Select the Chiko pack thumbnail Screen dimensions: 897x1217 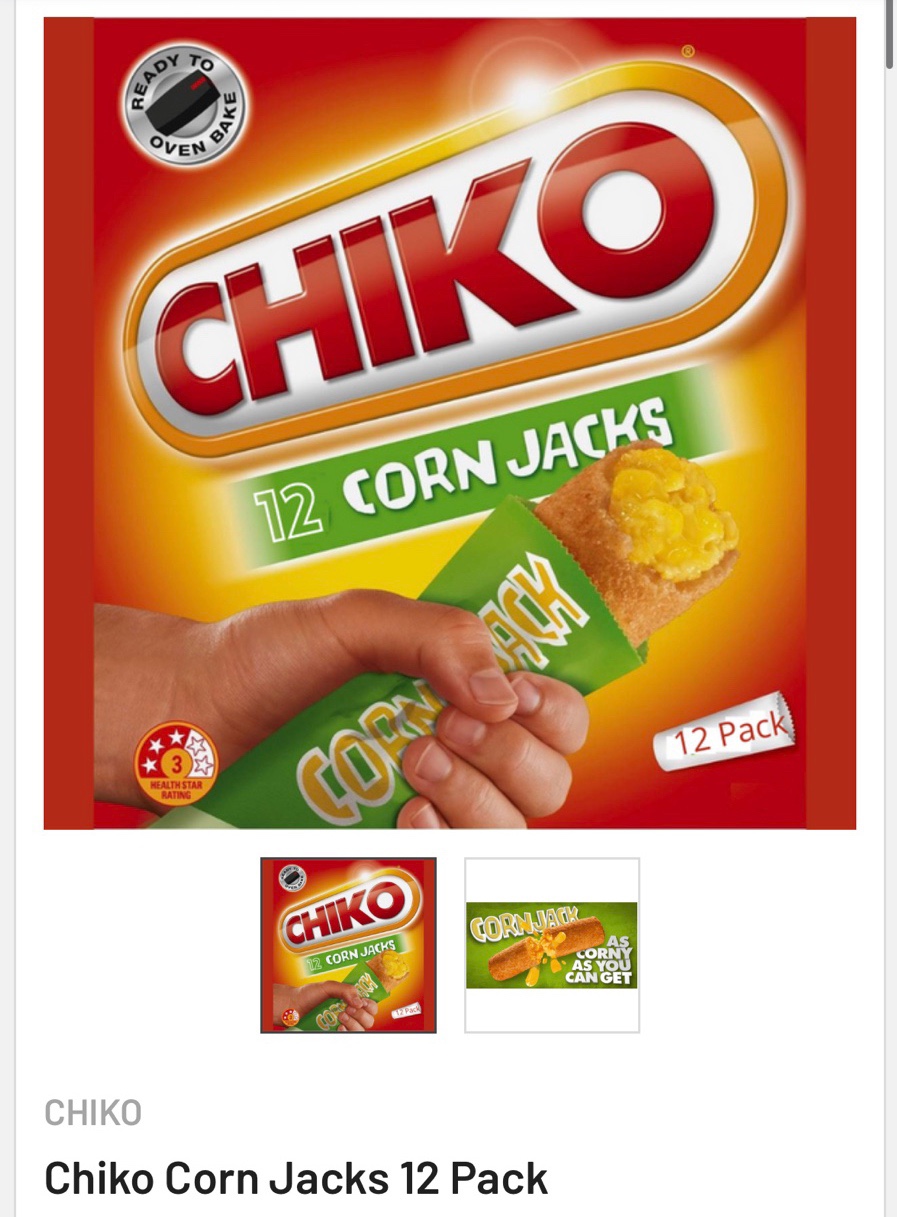pos(348,945)
